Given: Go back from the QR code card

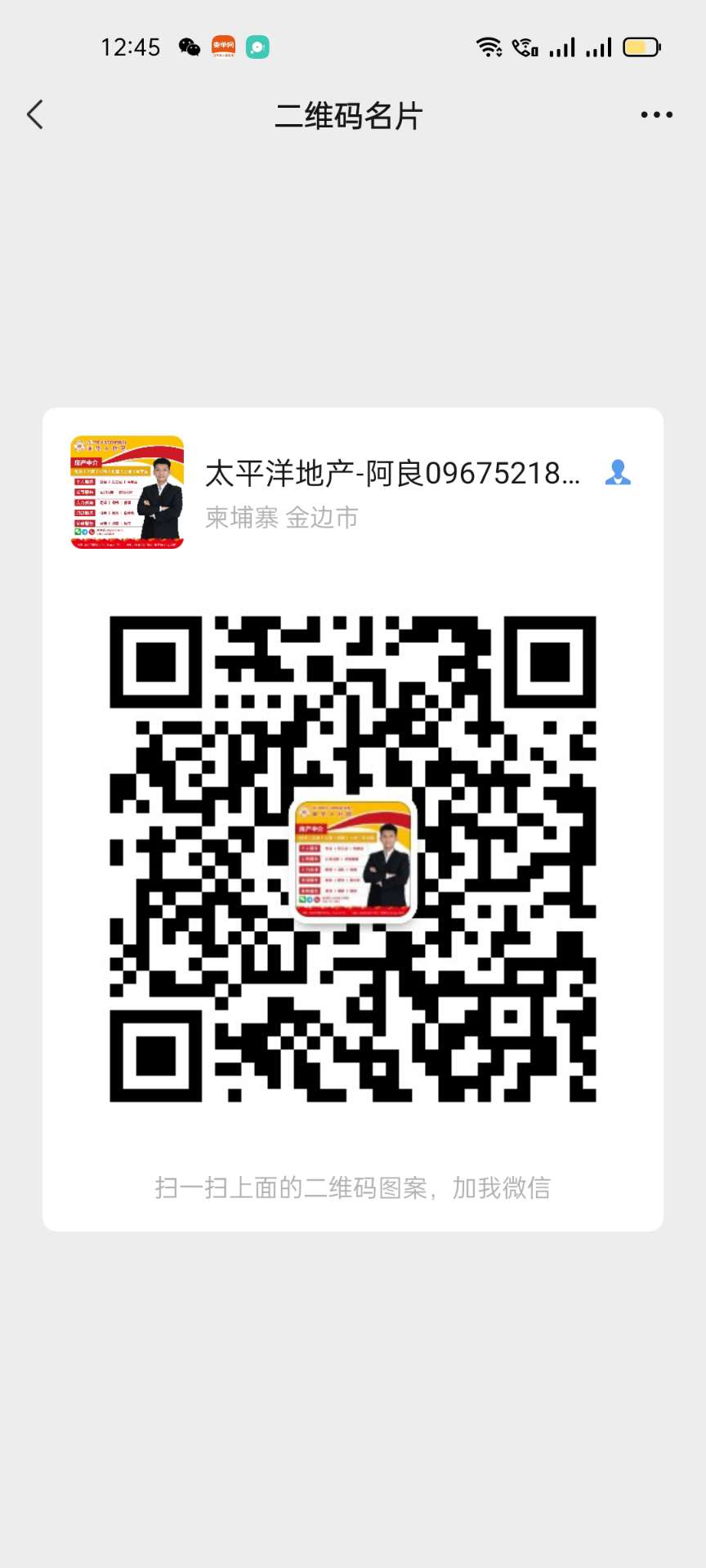Looking at the screenshot, I should tap(35, 115).
